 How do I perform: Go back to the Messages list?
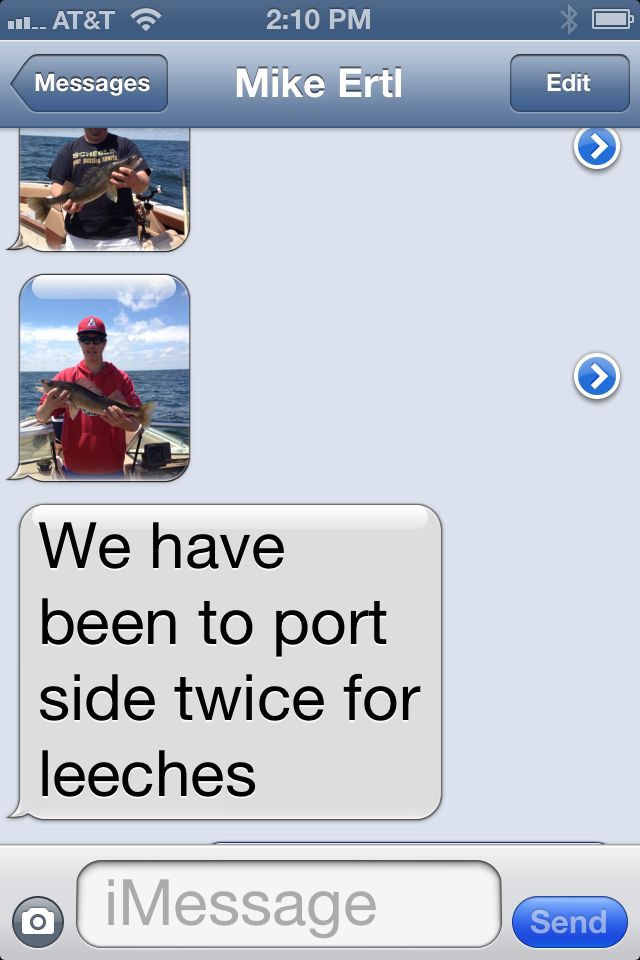tap(90, 83)
